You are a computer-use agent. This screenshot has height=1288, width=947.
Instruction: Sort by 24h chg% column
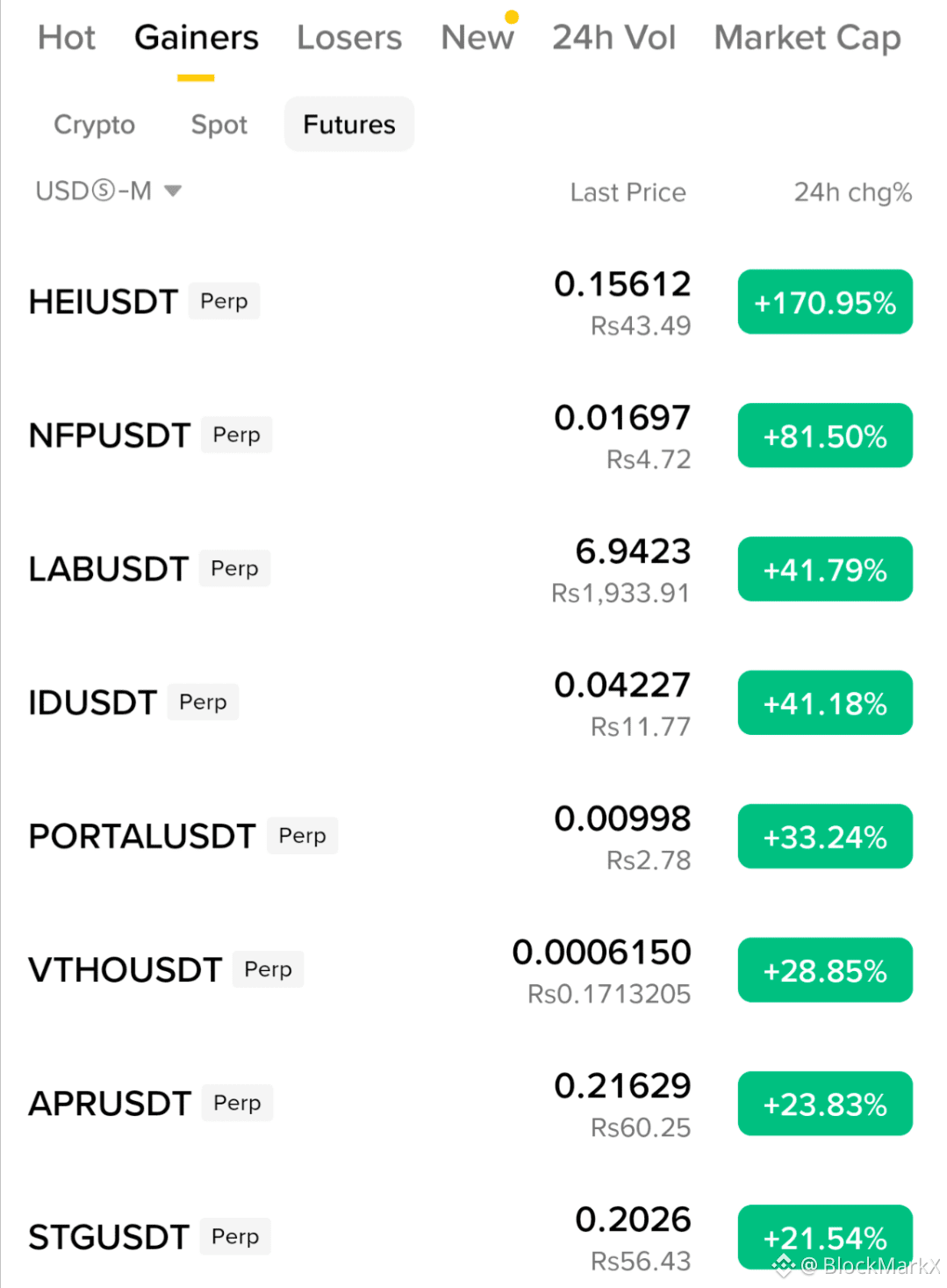853,192
